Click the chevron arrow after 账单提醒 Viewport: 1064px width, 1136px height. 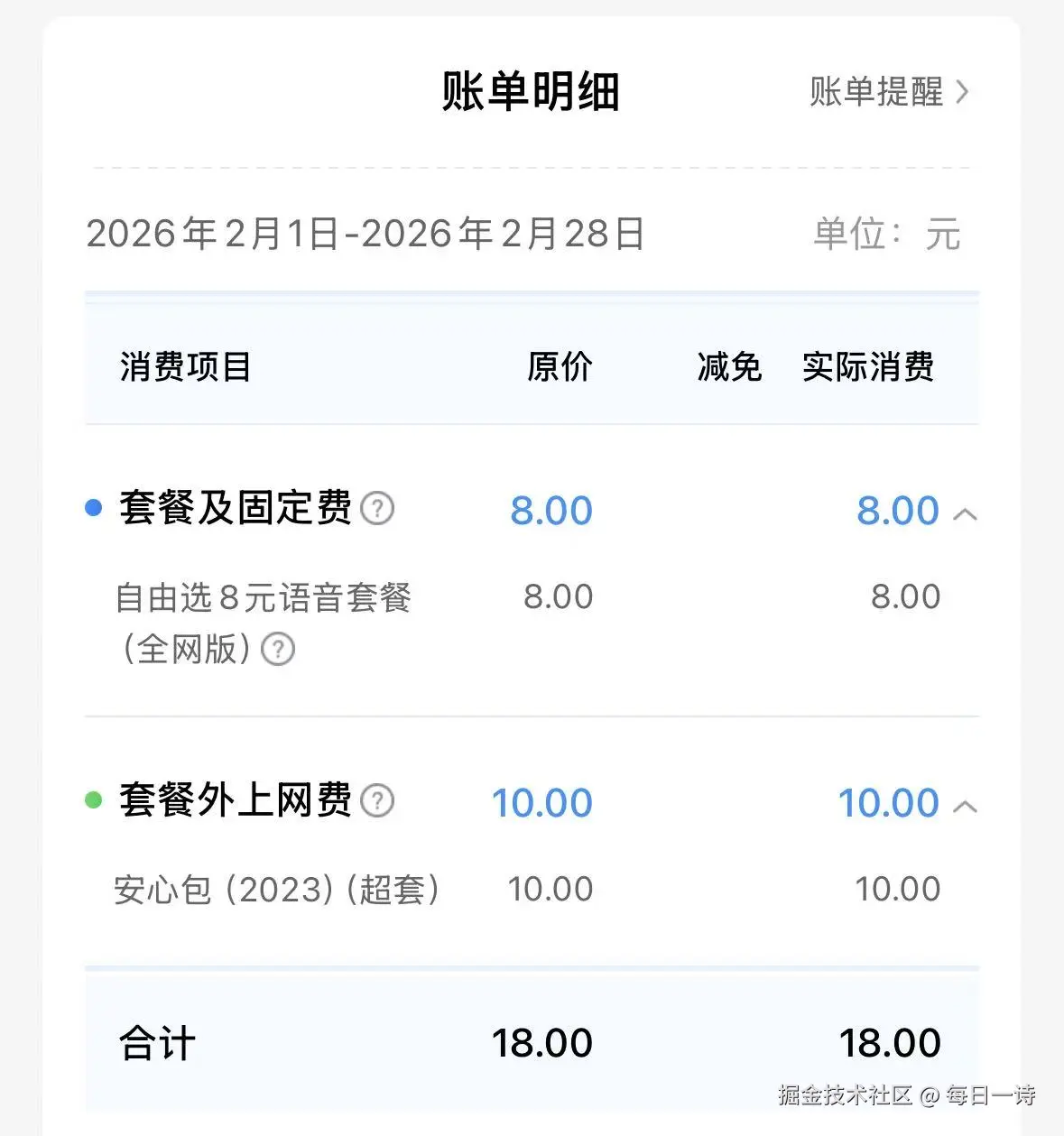964,92
